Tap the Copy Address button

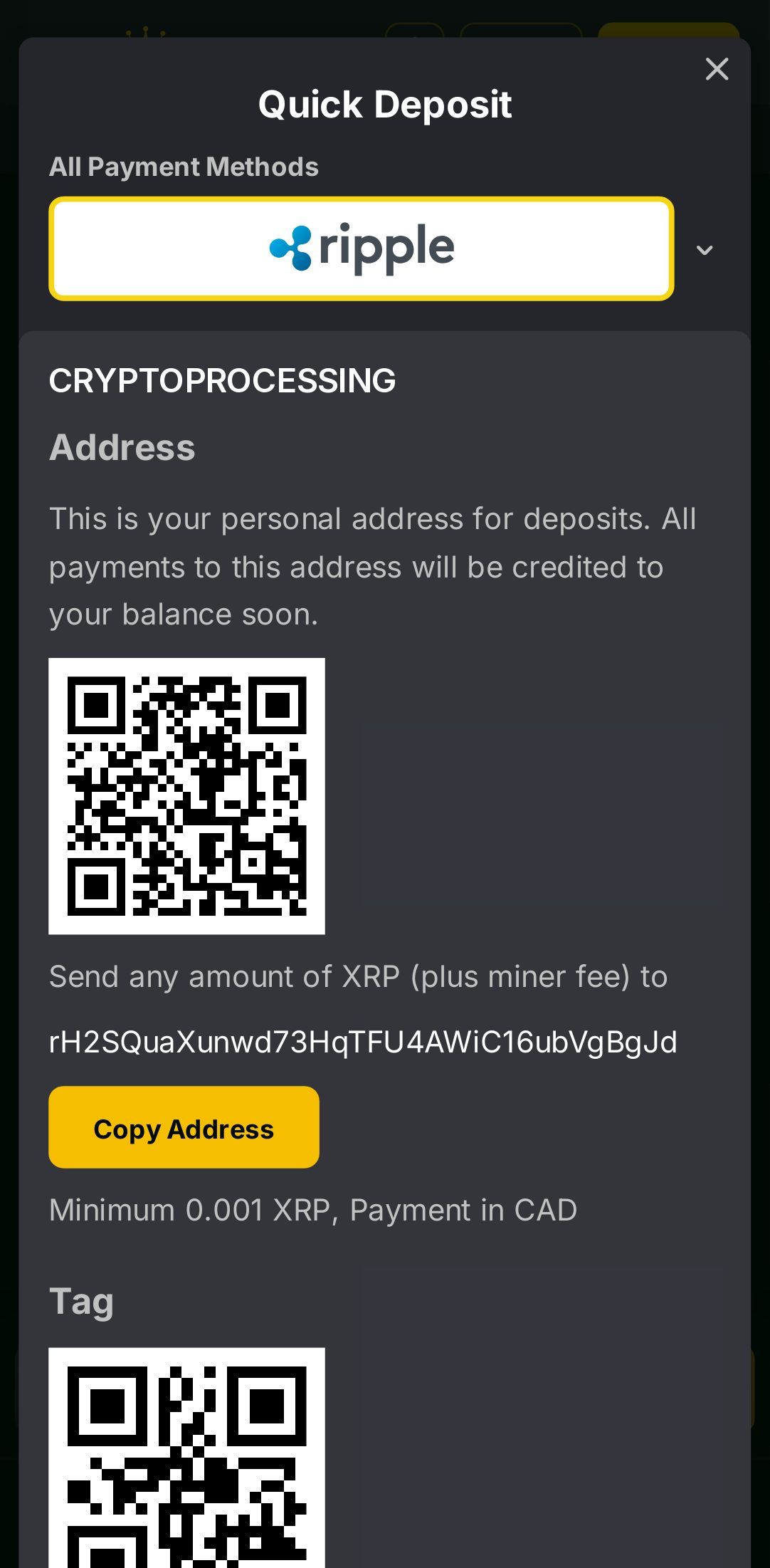[184, 1127]
